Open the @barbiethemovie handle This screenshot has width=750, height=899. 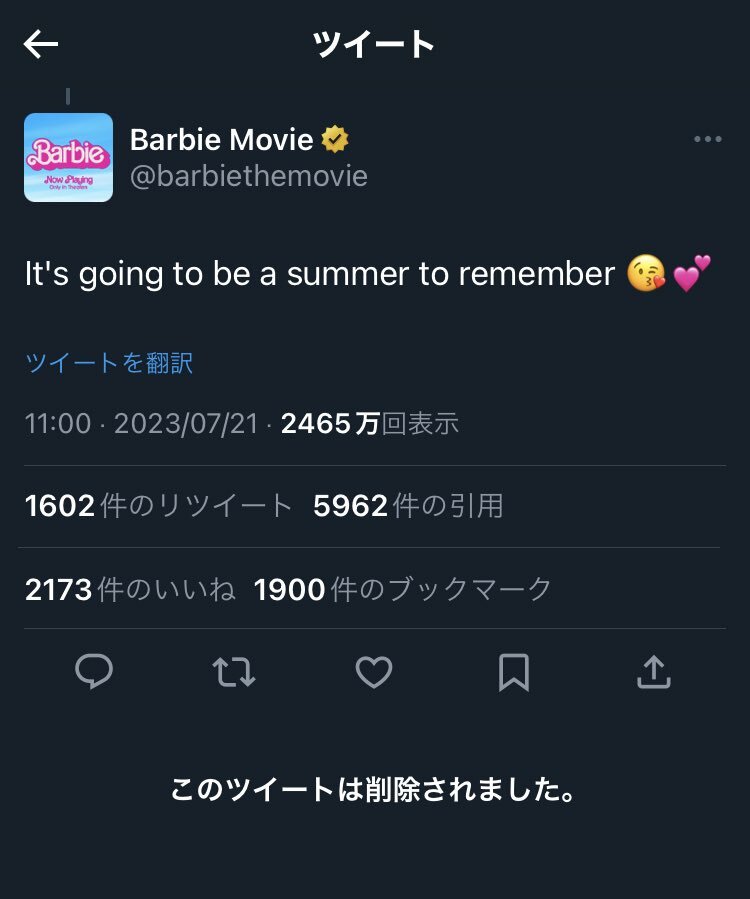249,176
